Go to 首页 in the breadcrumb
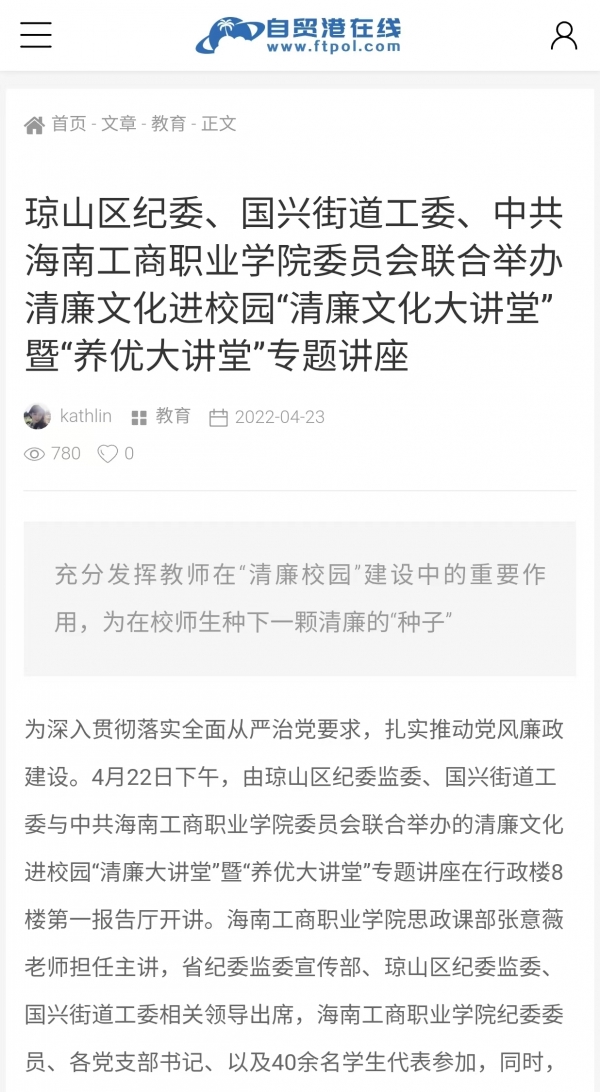 [x=68, y=124]
